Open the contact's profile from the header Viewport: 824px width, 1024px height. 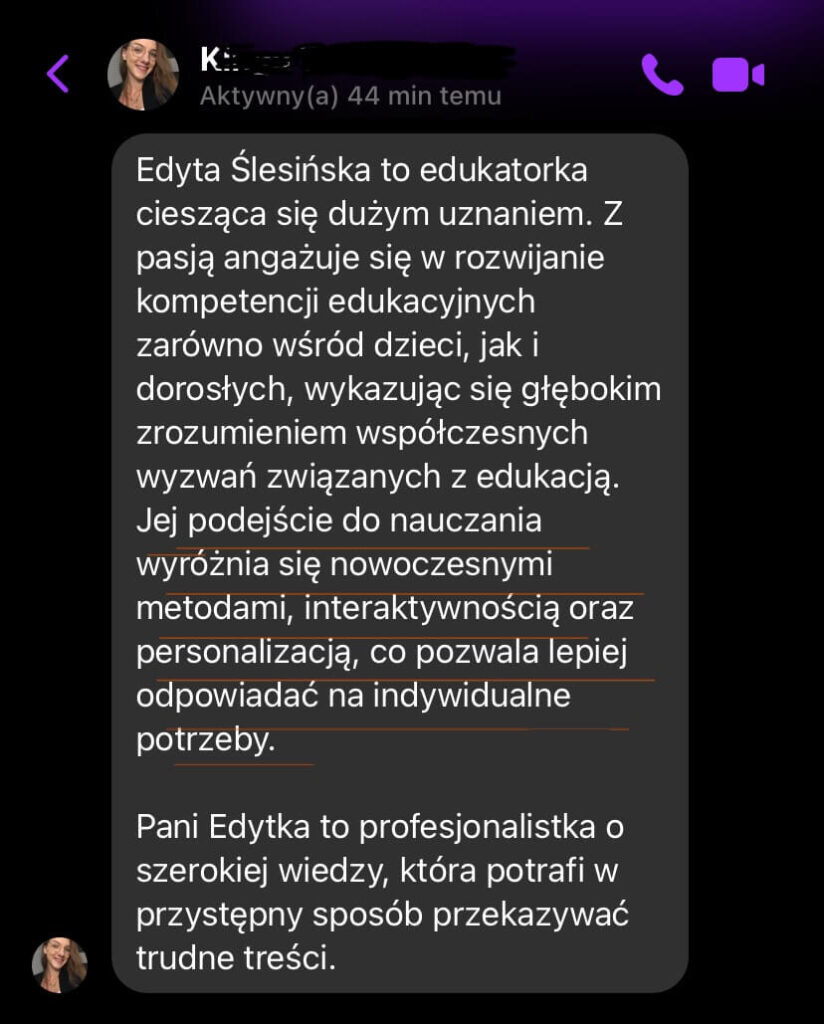point(143,75)
